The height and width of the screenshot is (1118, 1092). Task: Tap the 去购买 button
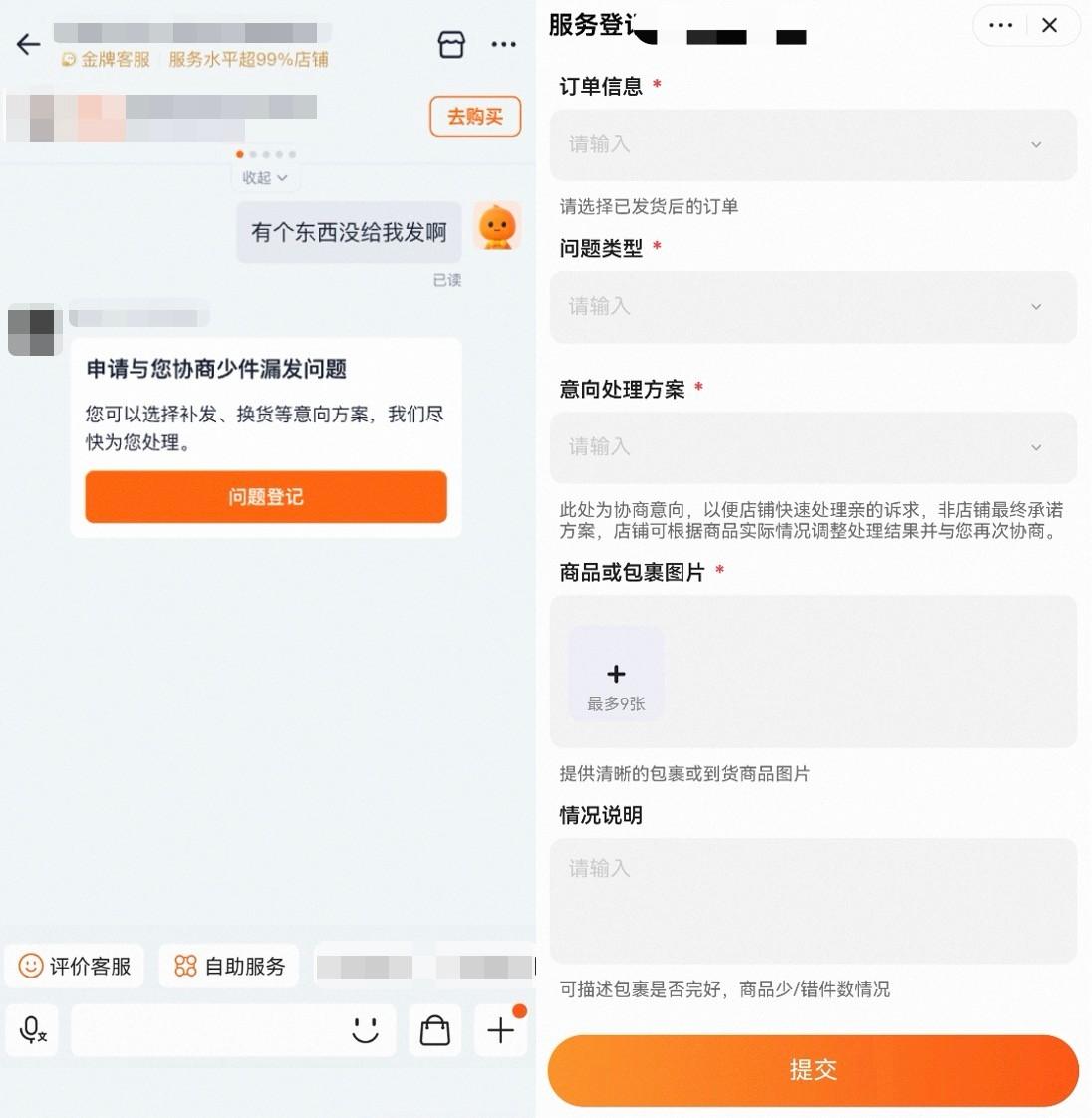point(475,117)
